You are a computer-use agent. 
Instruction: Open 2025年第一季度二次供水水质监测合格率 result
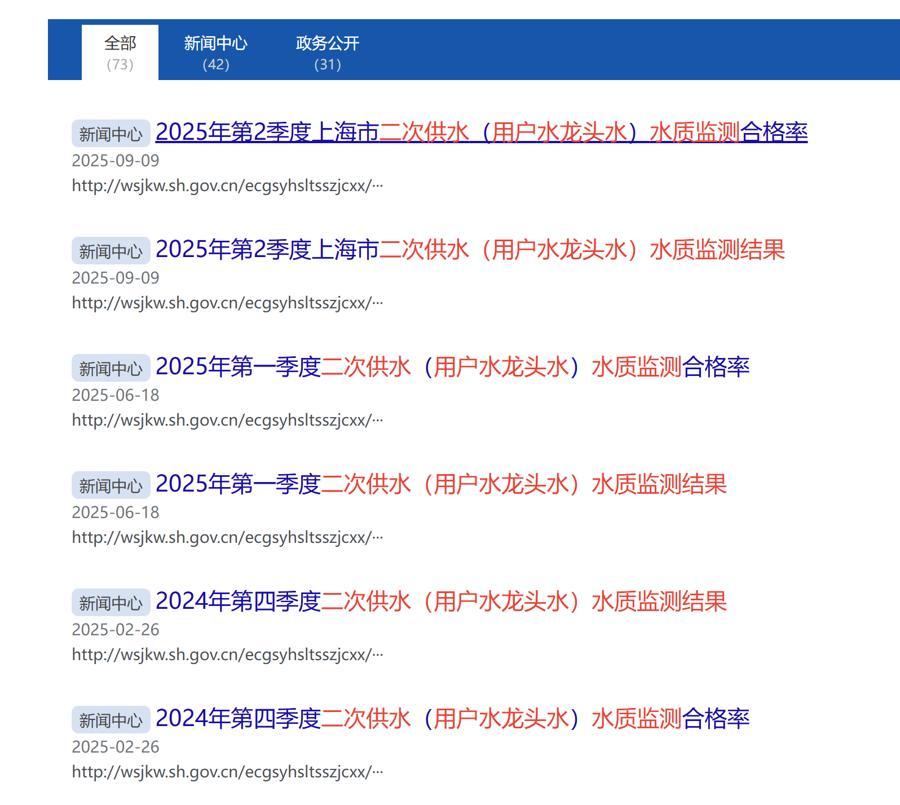click(x=452, y=367)
